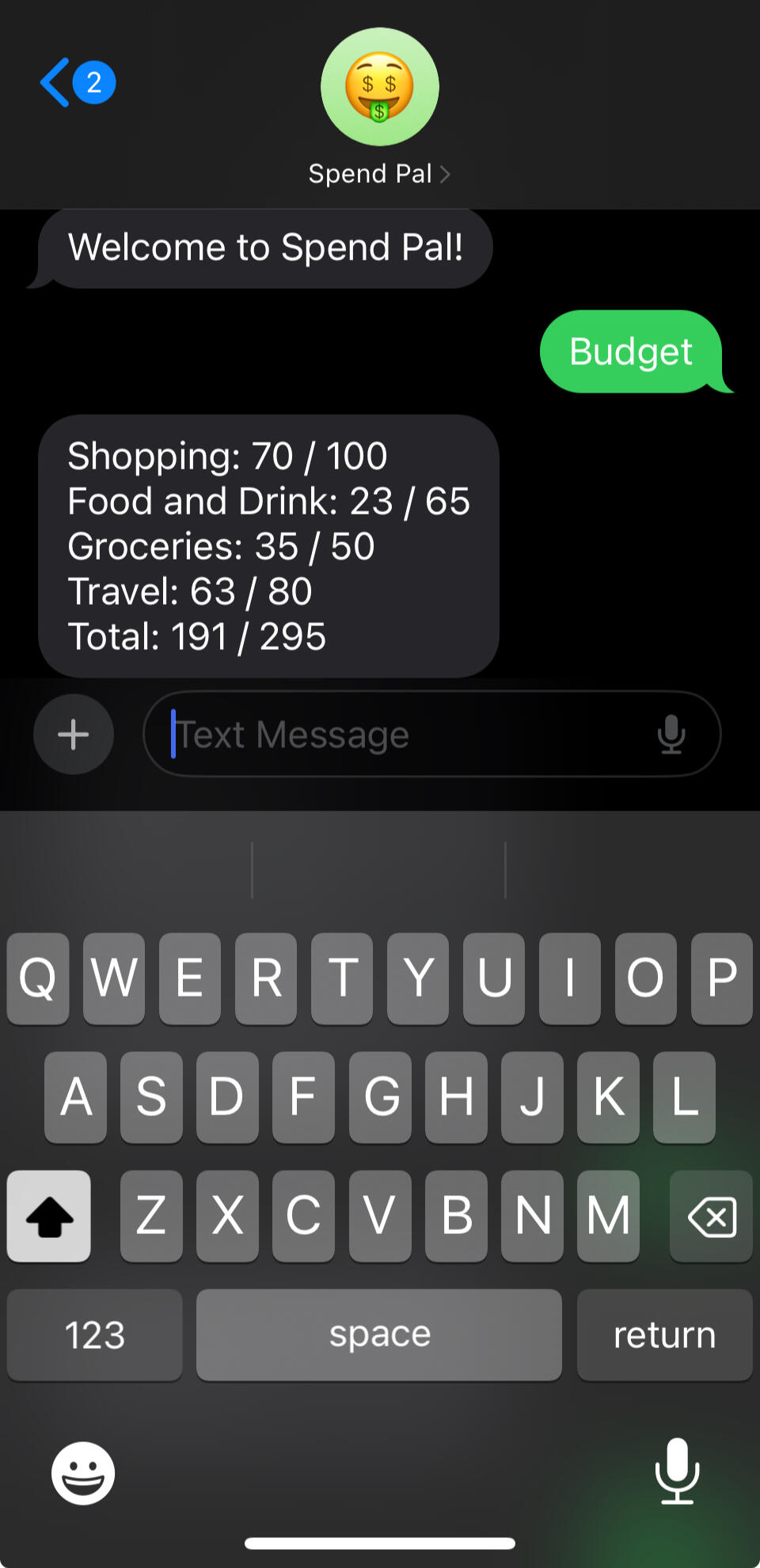Toggle the shift key
The height and width of the screenshot is (1568, 760).
49,1217
